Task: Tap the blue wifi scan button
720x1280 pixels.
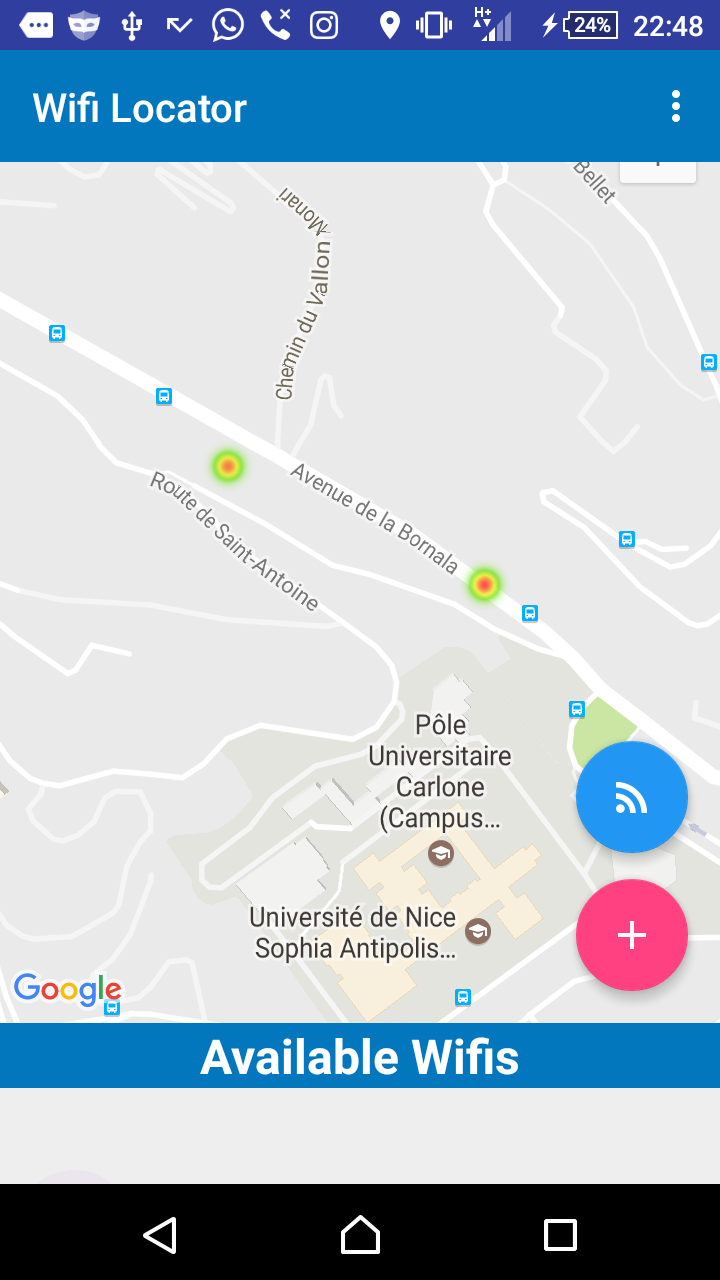Action: [632, 797]
